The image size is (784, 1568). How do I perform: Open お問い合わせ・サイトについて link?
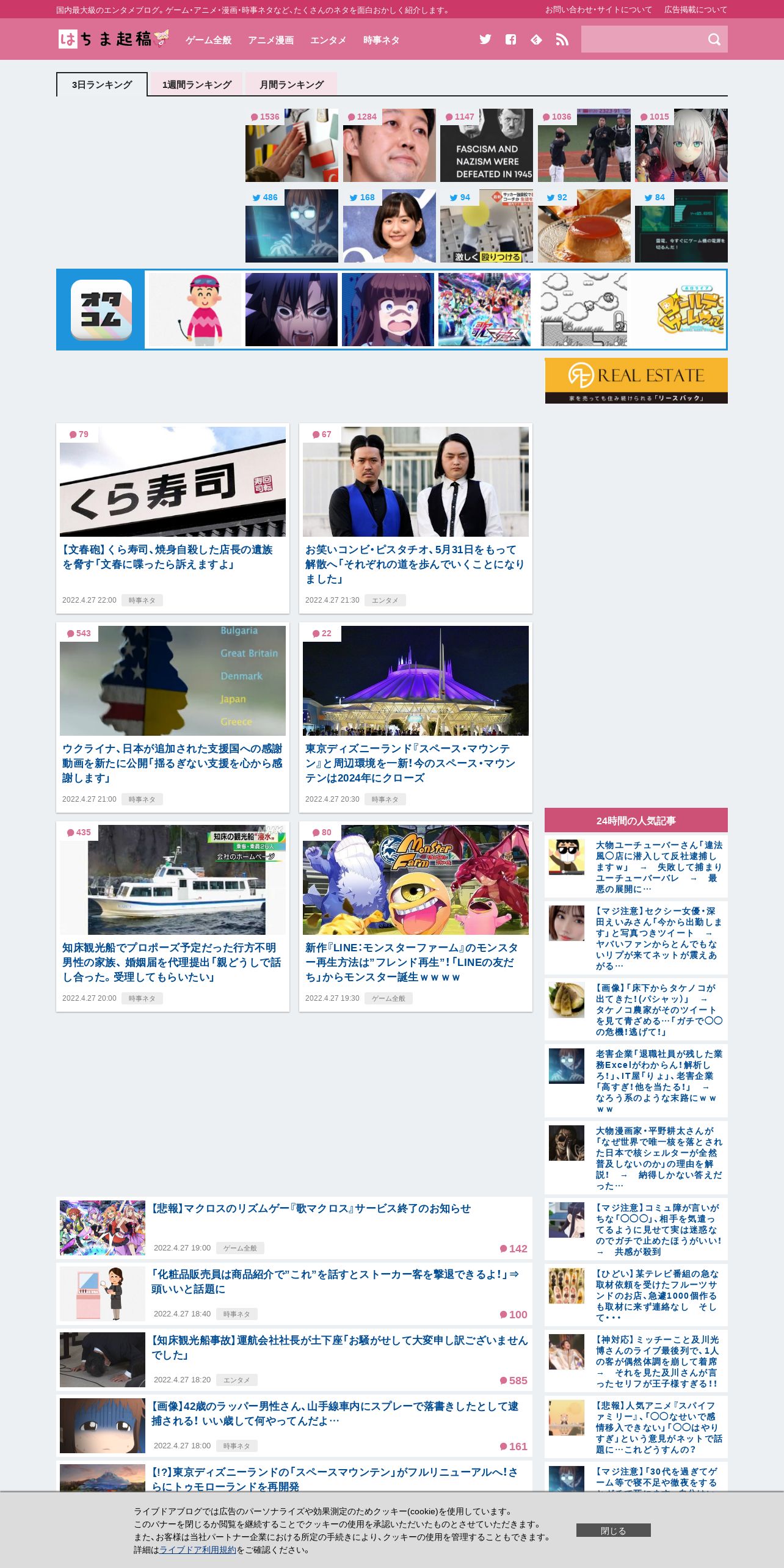[598, 10]
